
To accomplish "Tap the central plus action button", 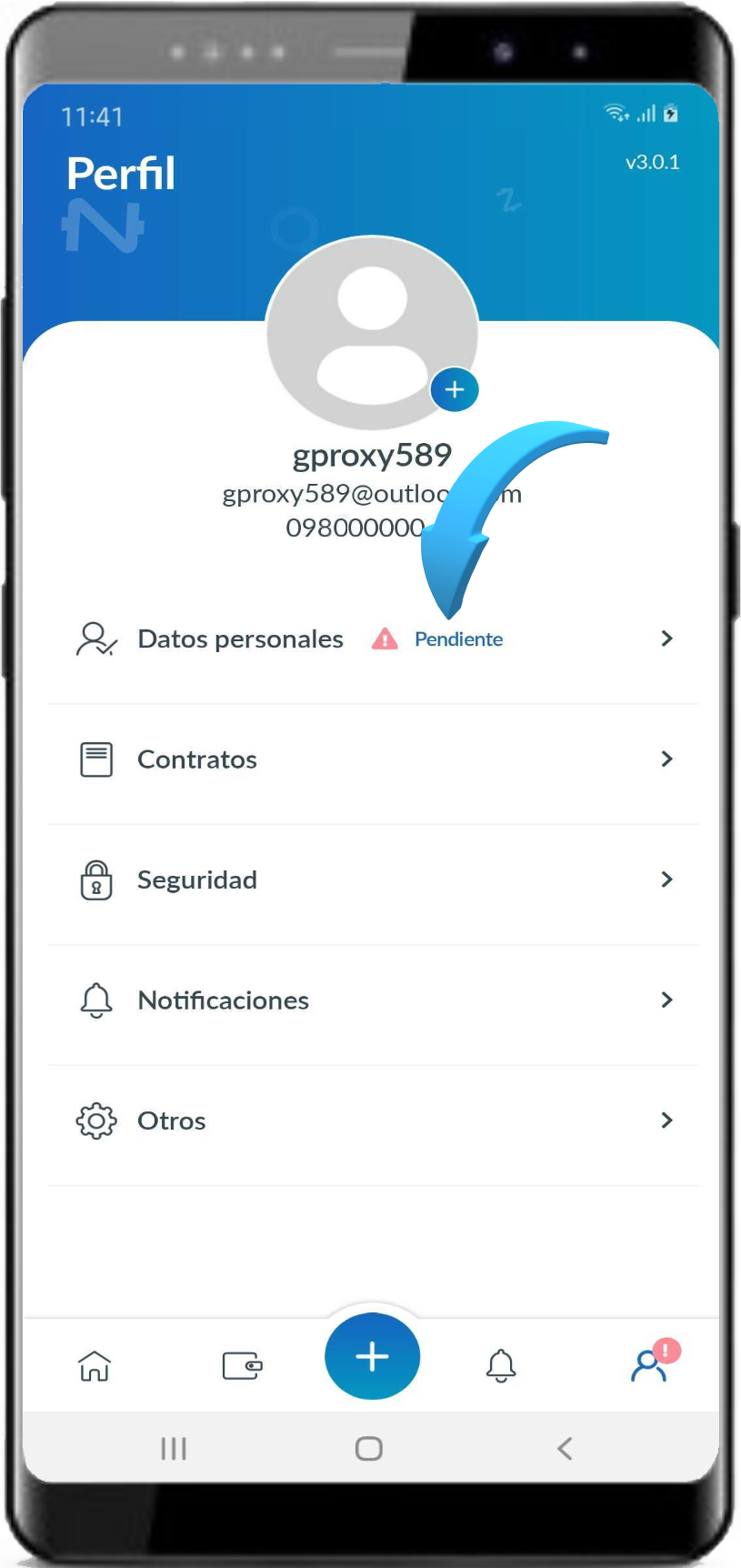I will tap(372, 1356).
